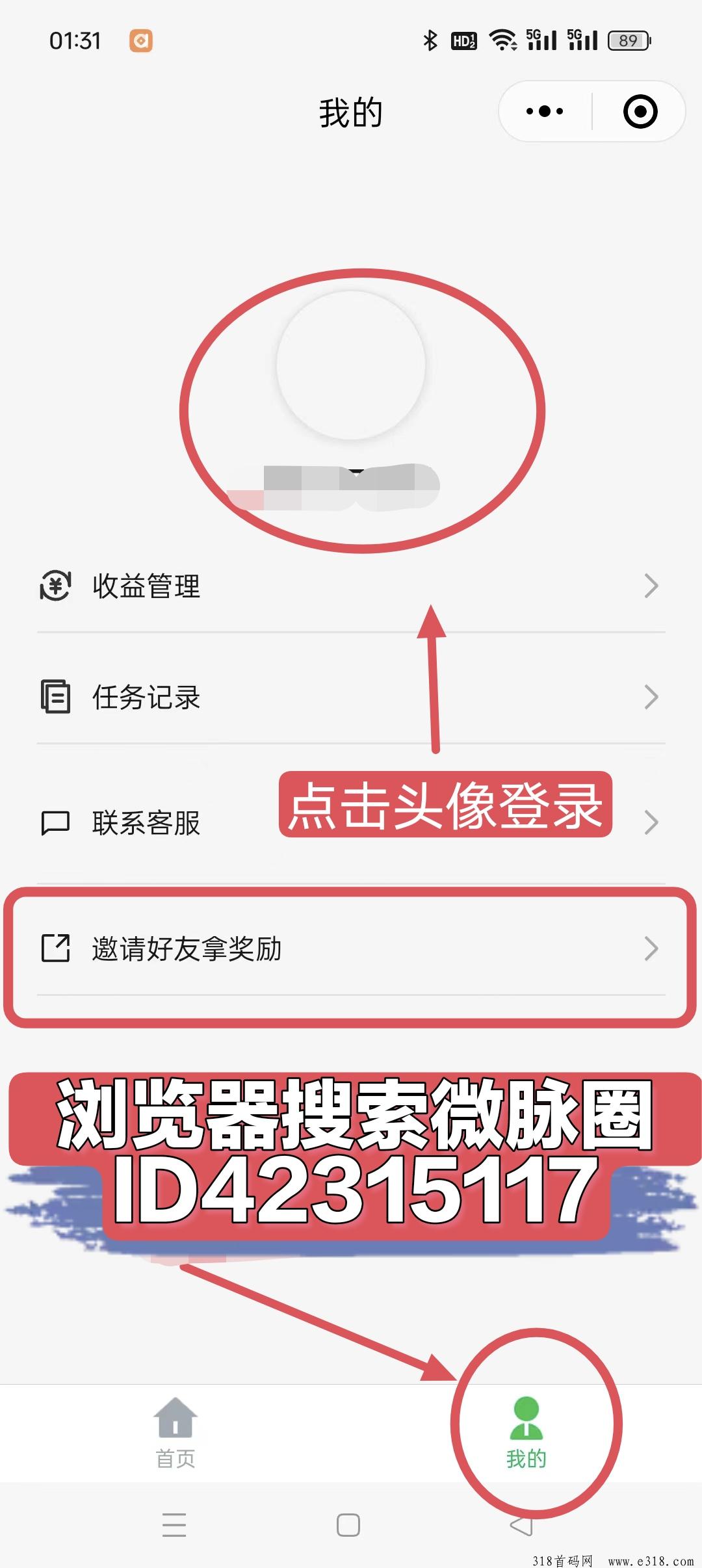Open 收益管理 earnings management
This screenshot has width=702, height=1568.
351,586
